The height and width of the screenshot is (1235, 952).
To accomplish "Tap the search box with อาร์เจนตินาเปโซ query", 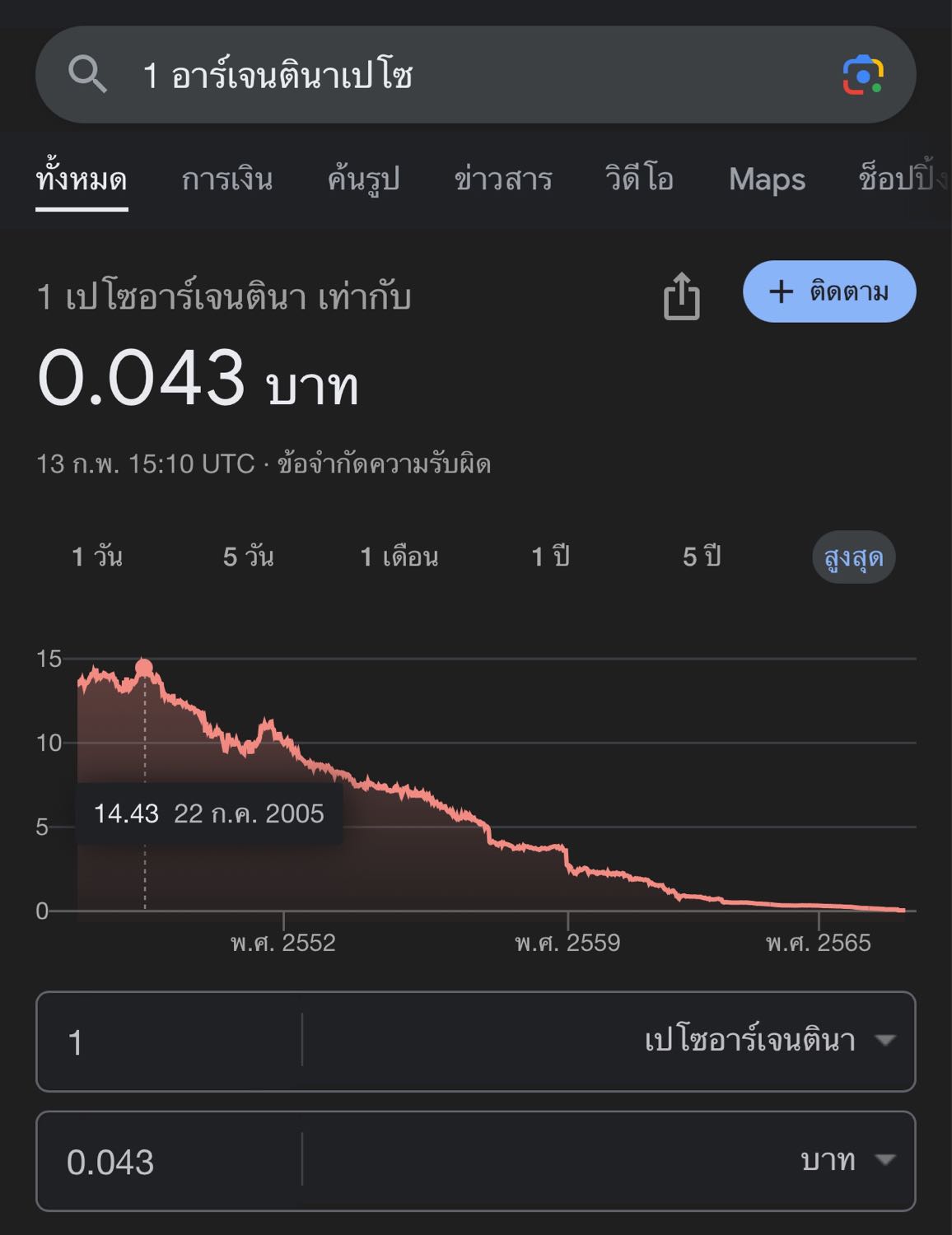I will point(461,75).
